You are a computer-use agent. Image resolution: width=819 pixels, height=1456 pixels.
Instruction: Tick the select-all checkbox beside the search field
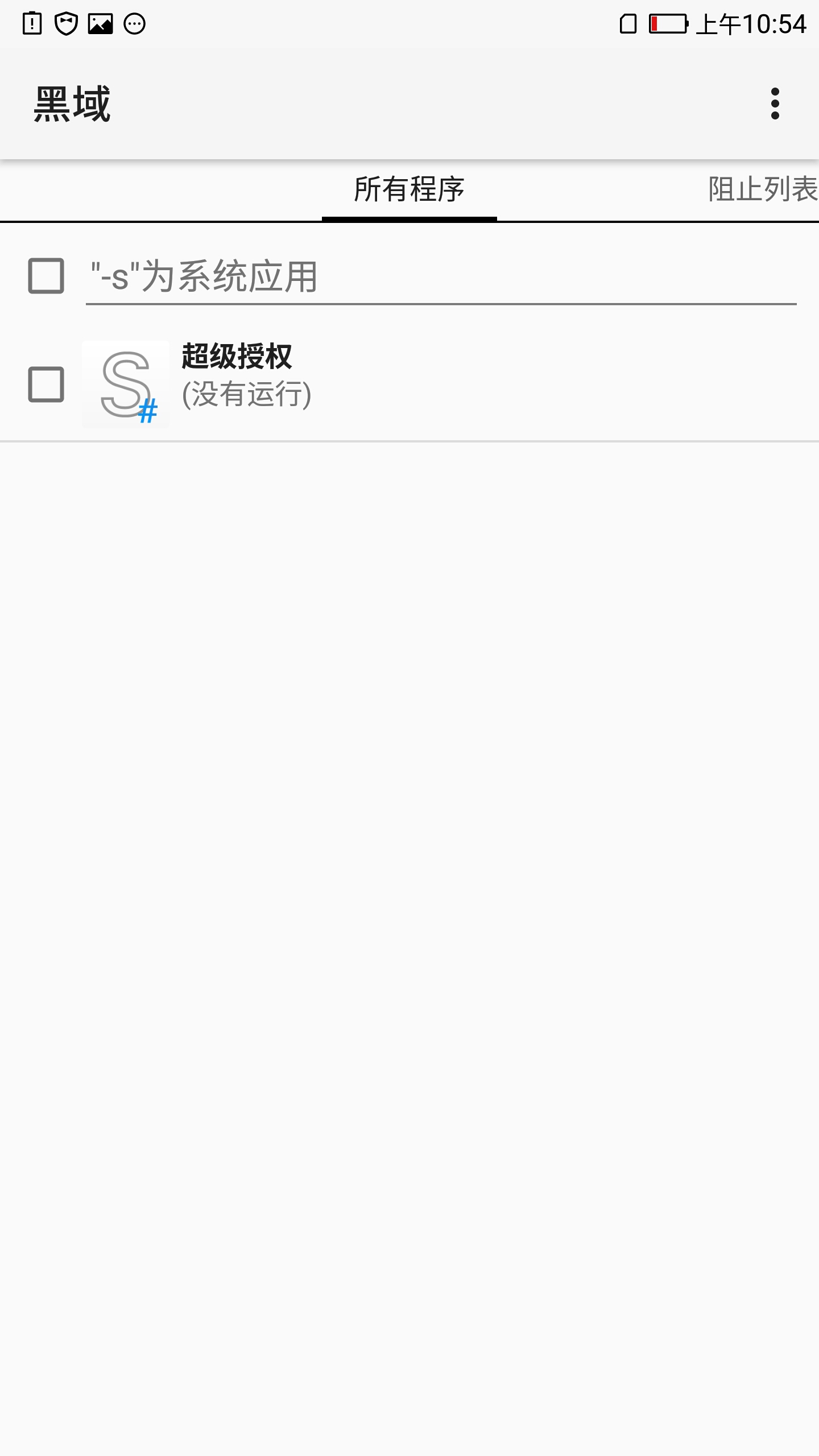[46, 276]
